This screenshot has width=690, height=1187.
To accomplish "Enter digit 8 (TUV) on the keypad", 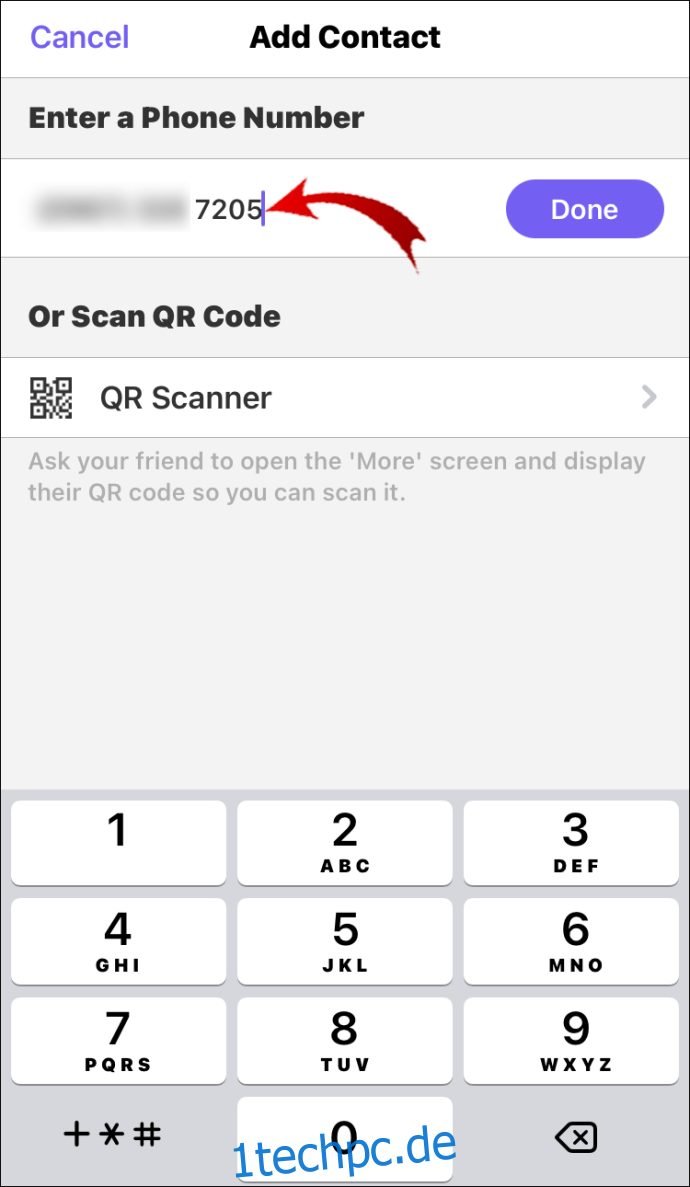I will tap(345, 1040).
